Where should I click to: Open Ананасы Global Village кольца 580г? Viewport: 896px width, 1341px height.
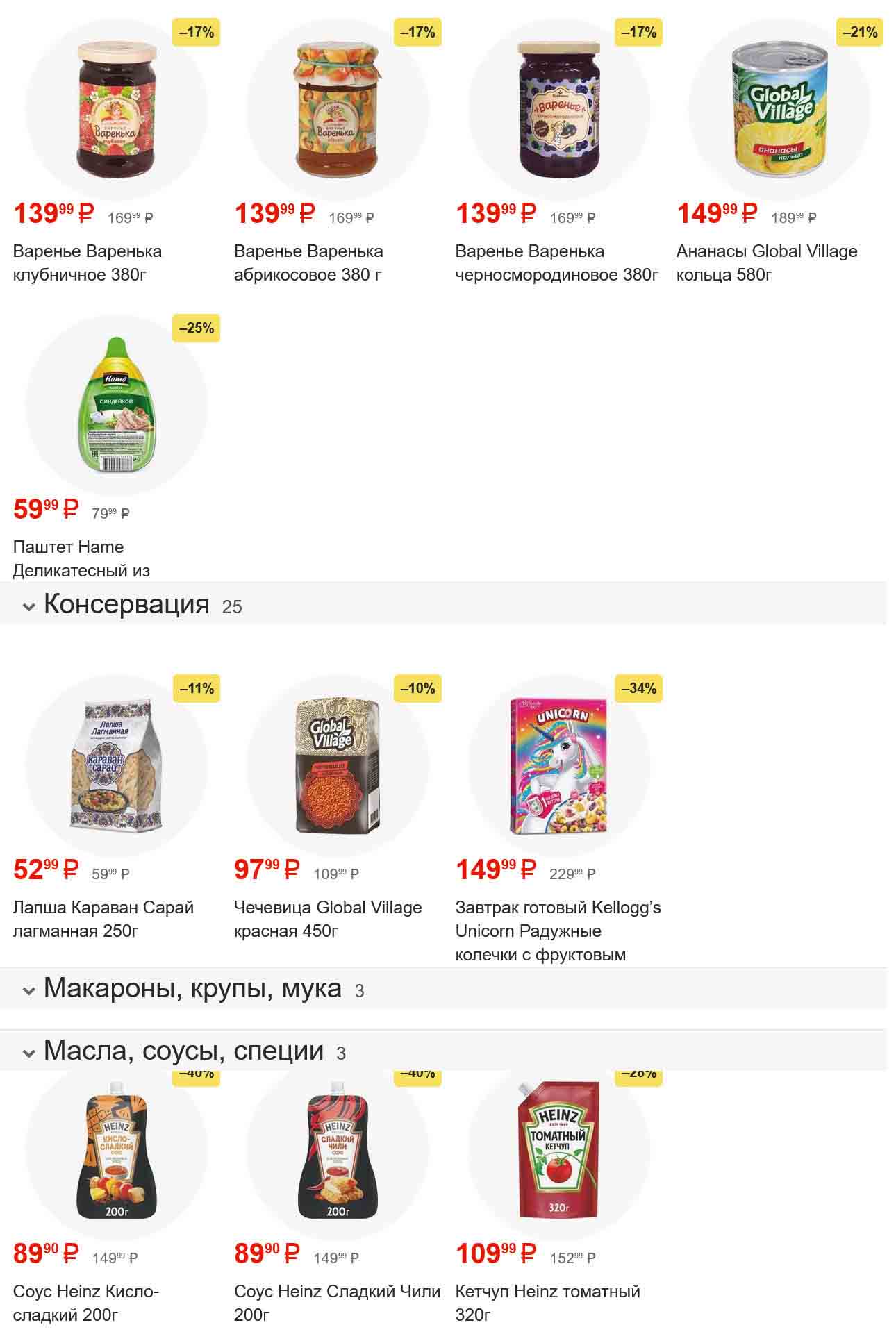tap(779, 110)
